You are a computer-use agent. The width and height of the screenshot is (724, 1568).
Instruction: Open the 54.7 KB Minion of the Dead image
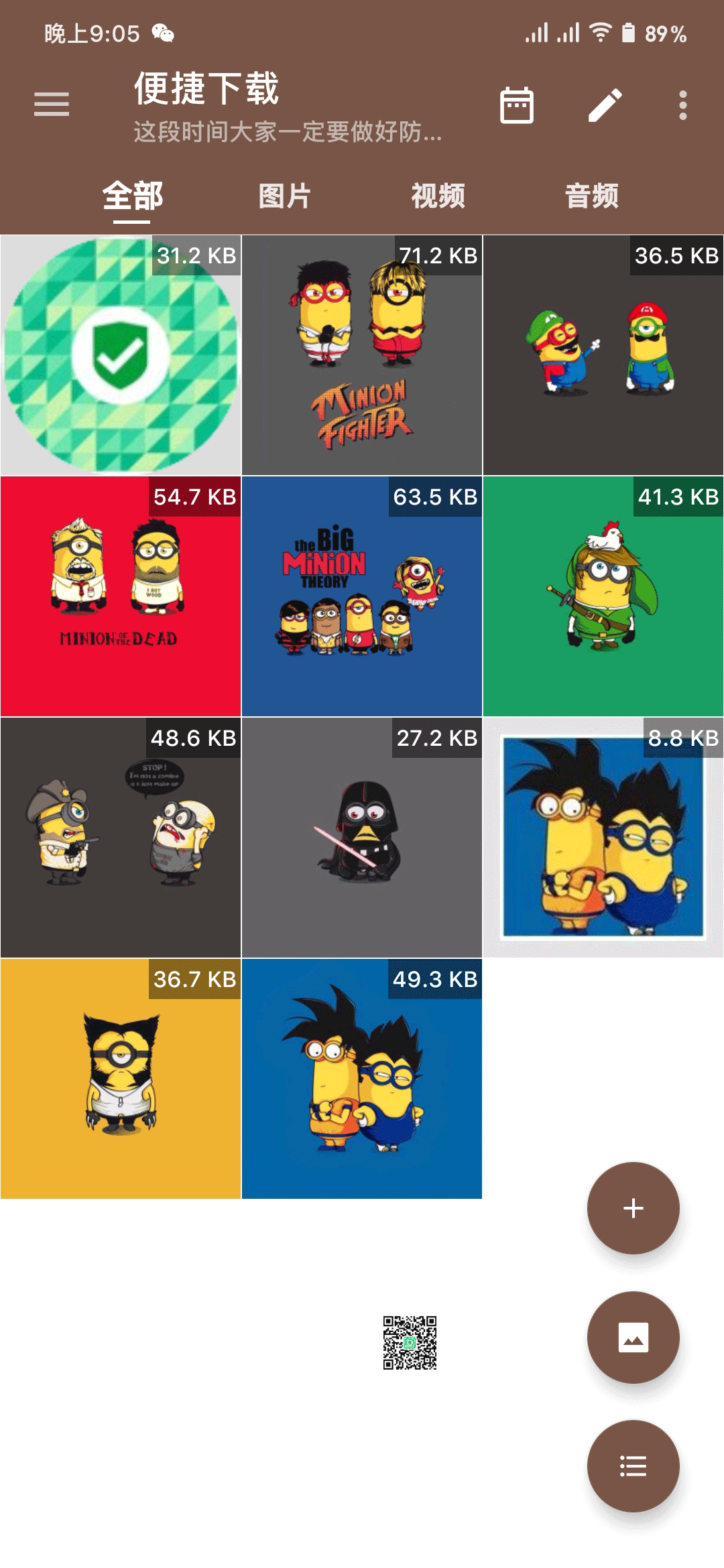(x=121, y=596)
